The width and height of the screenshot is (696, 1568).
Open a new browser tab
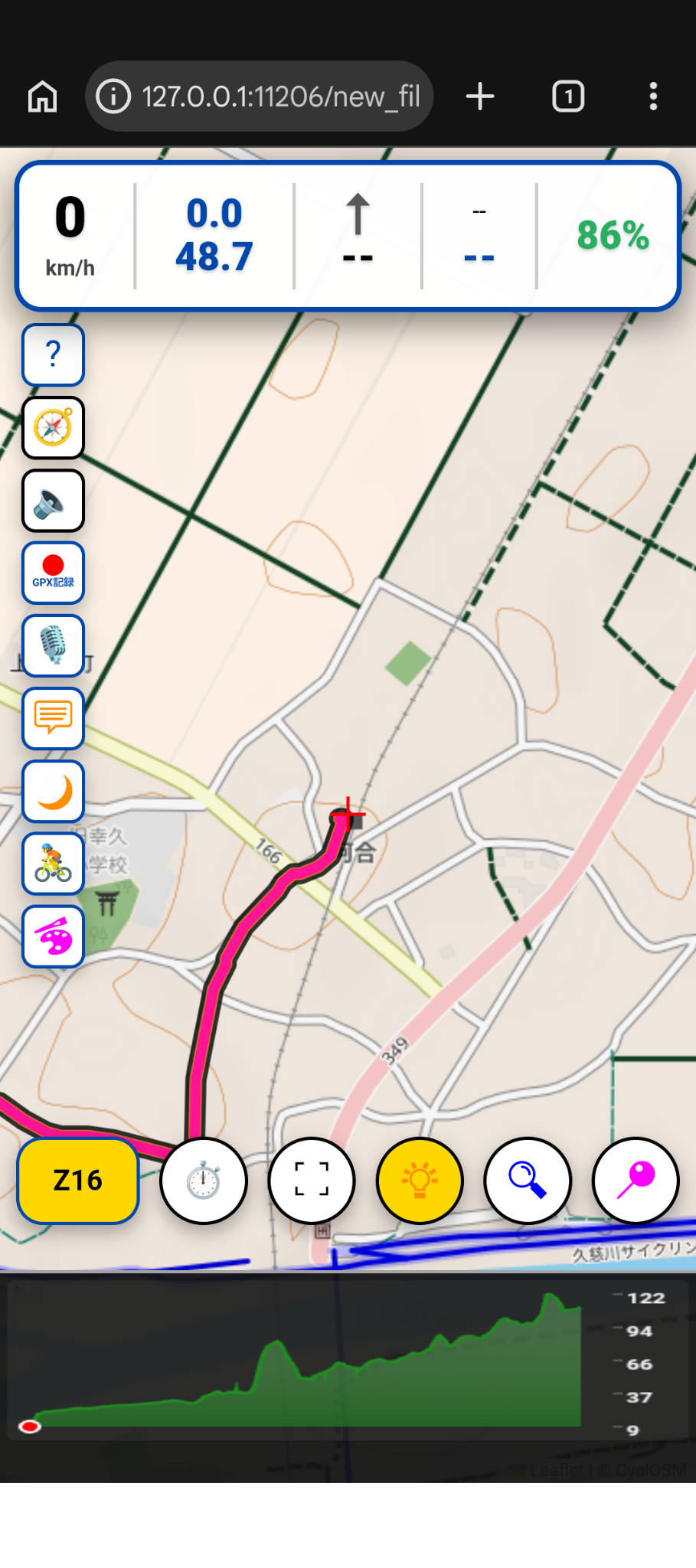[x=480, y=96]
